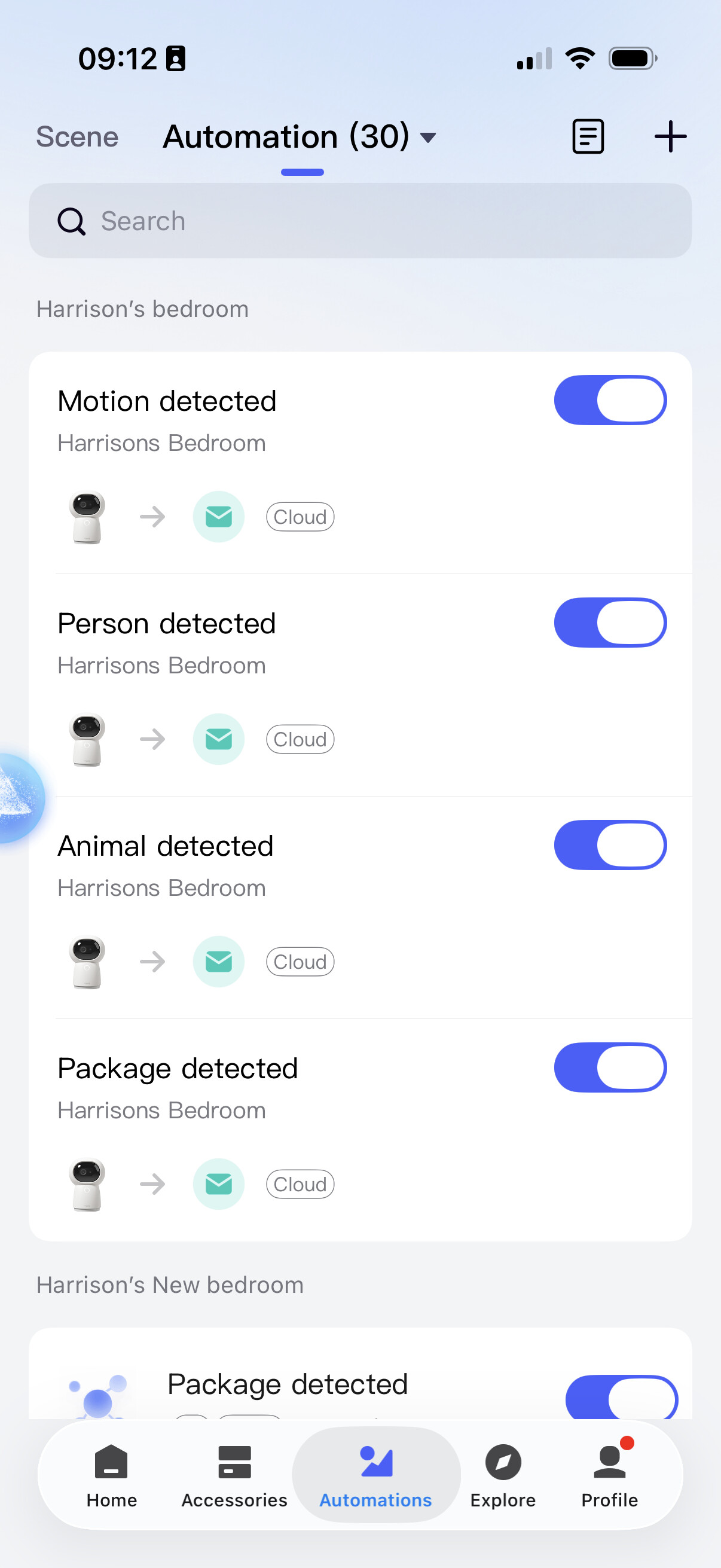Turn off the Animal detected switch

(610, 845)
